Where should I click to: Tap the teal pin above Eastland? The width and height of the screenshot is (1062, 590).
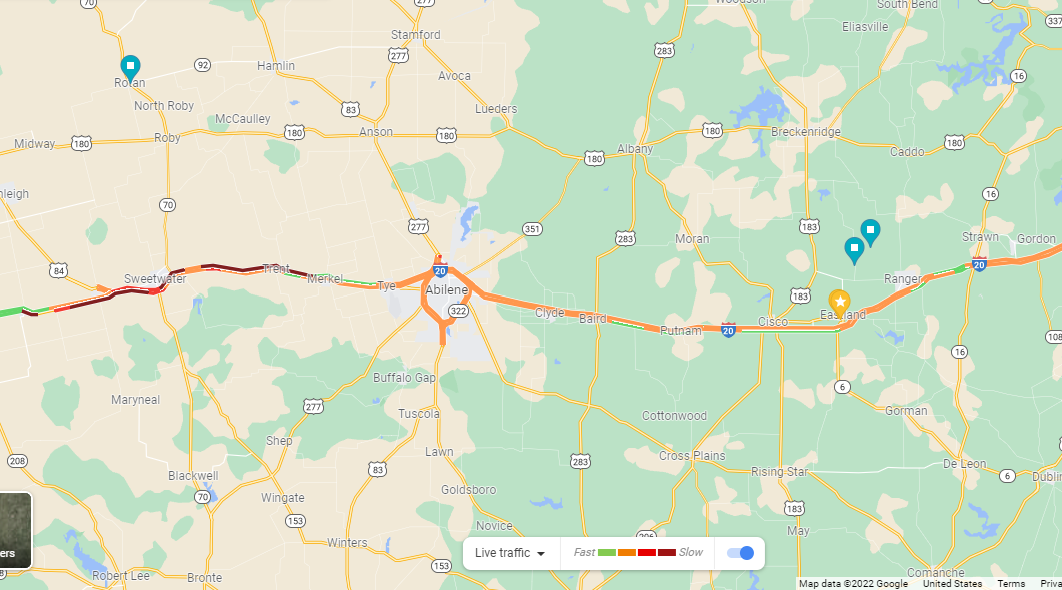click(x=854, y=249)
